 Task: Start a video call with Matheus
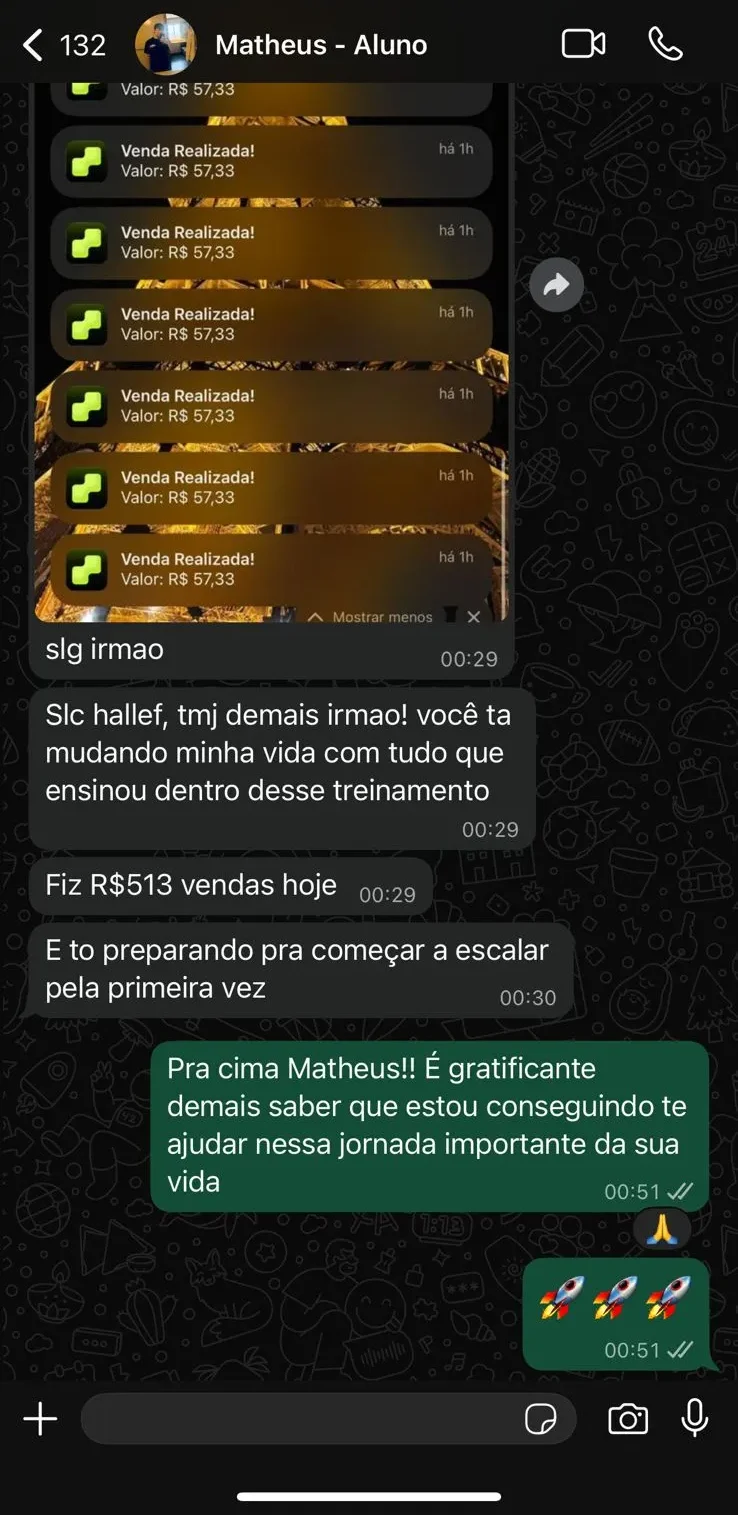[584, 45]
